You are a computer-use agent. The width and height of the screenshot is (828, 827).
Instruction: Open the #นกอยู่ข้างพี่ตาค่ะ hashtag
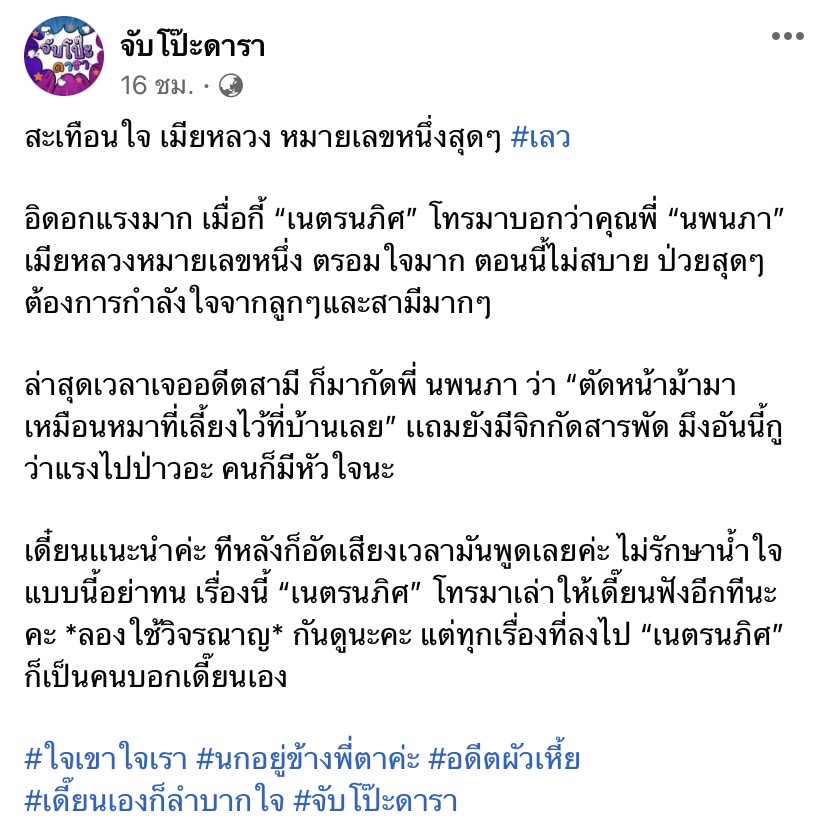(x=317, y=760)
